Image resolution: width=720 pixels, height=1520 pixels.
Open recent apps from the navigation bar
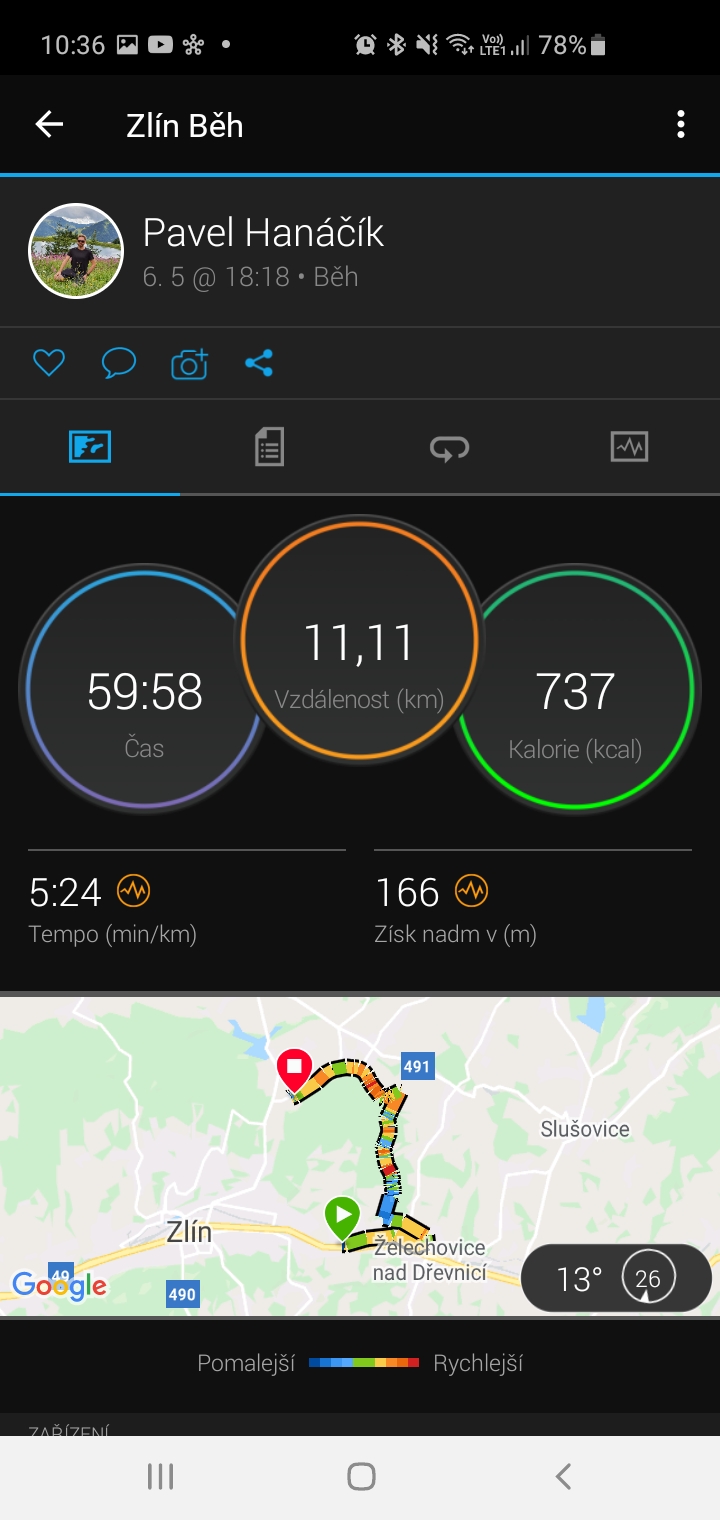[x=160, y=1476]
